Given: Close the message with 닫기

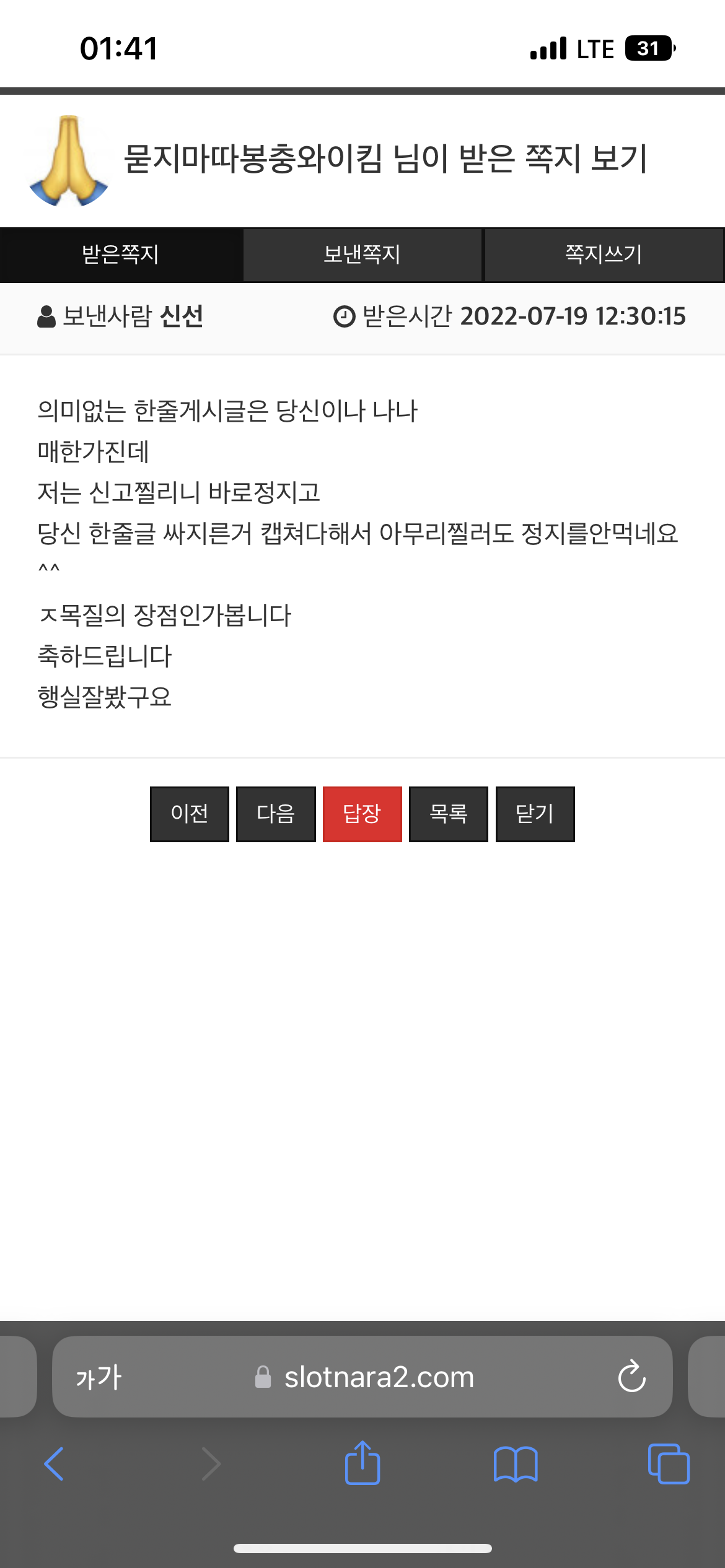Looking at the screenshot, I should pos(535,814).
